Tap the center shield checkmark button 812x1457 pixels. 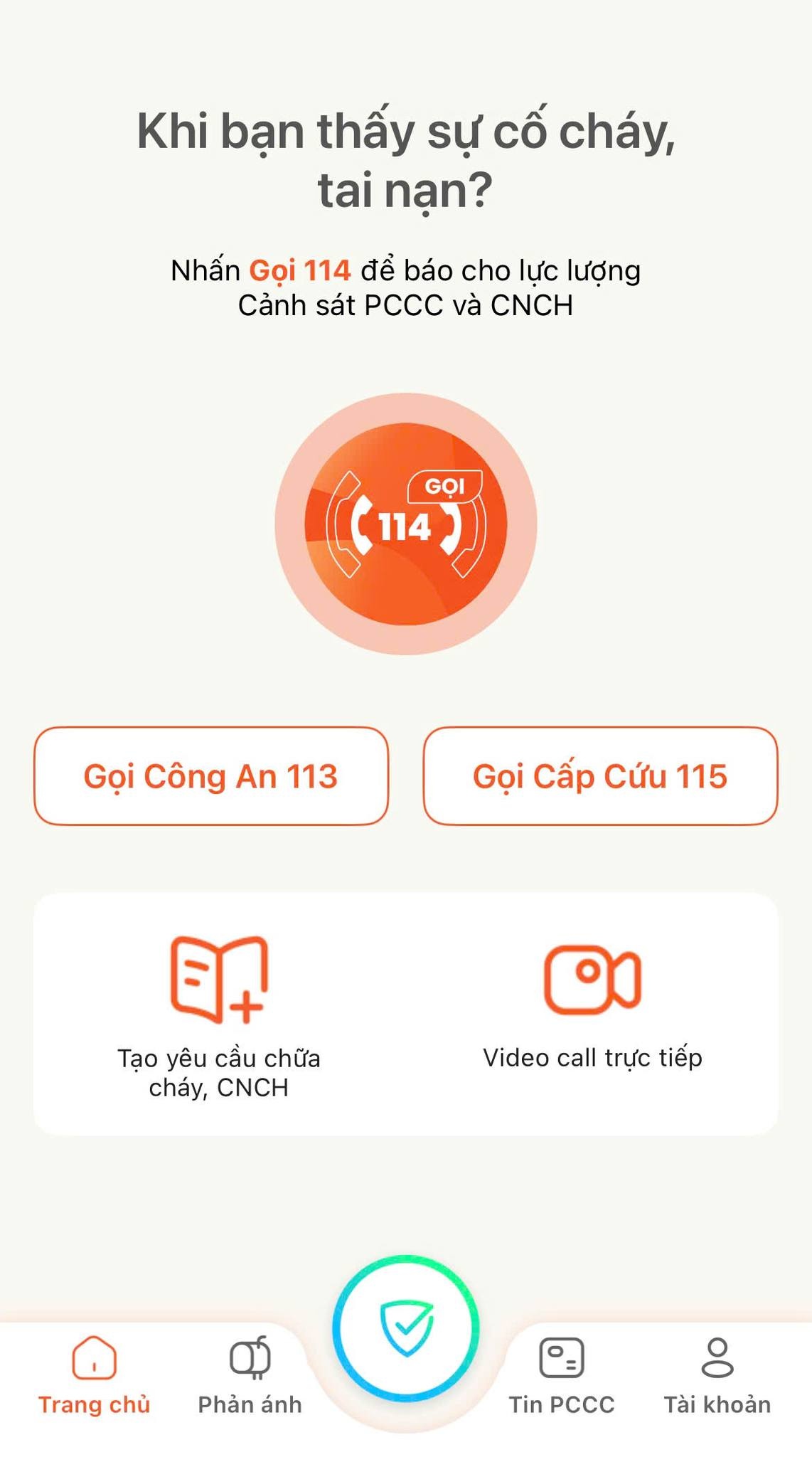click(x=405, y=1328)
